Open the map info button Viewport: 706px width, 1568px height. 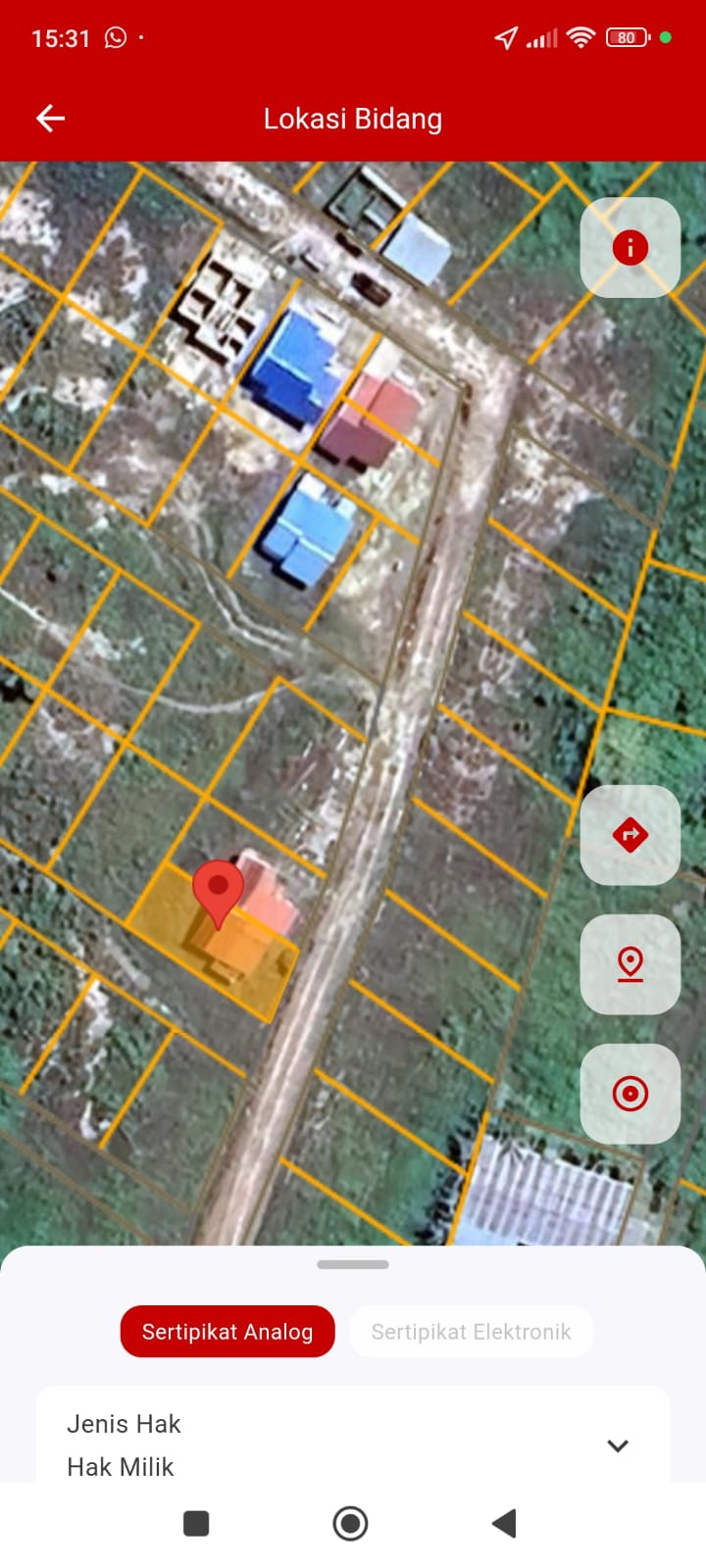[x=630, y=248]
